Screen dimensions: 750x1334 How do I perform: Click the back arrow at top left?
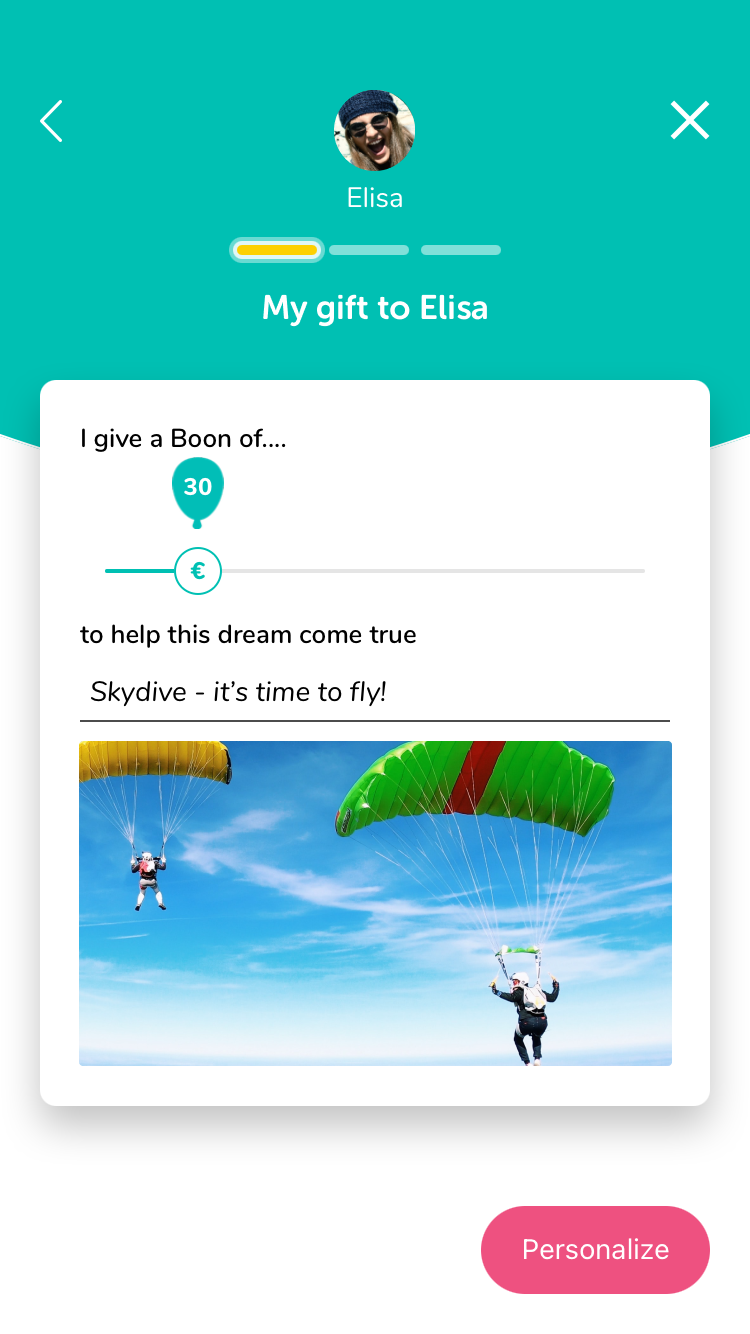point(50,120)
